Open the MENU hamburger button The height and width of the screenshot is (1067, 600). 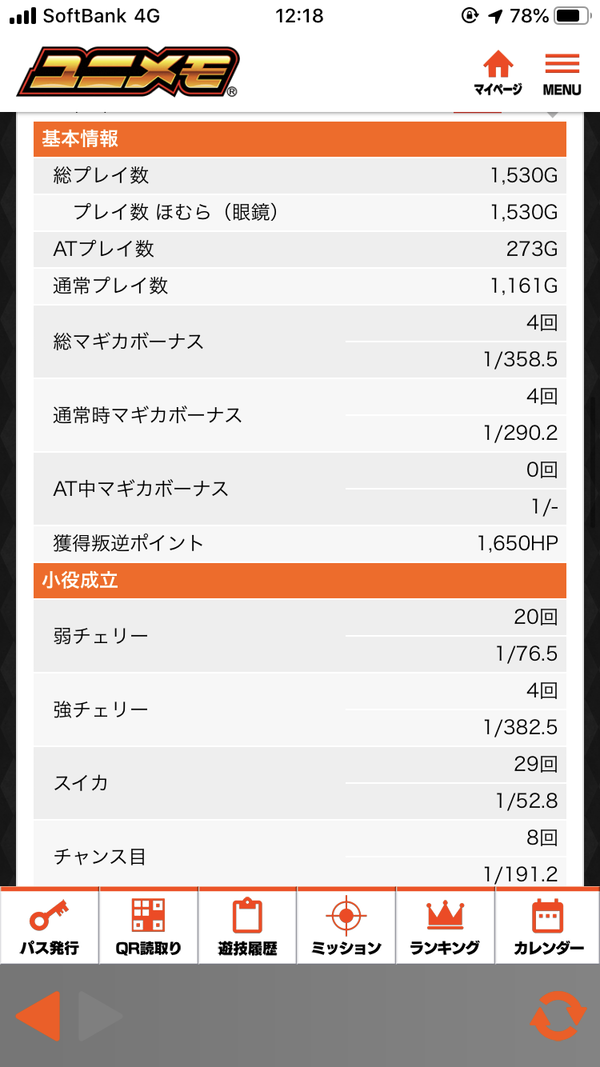coord(562,74)
